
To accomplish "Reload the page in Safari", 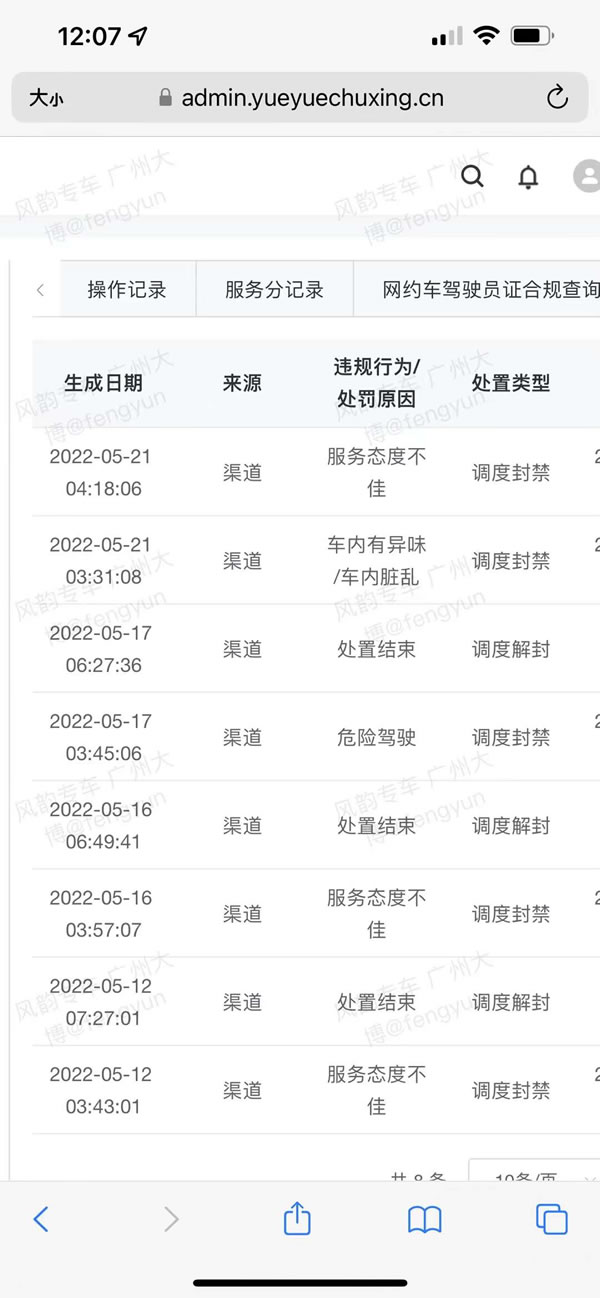I will pos(557,98).
